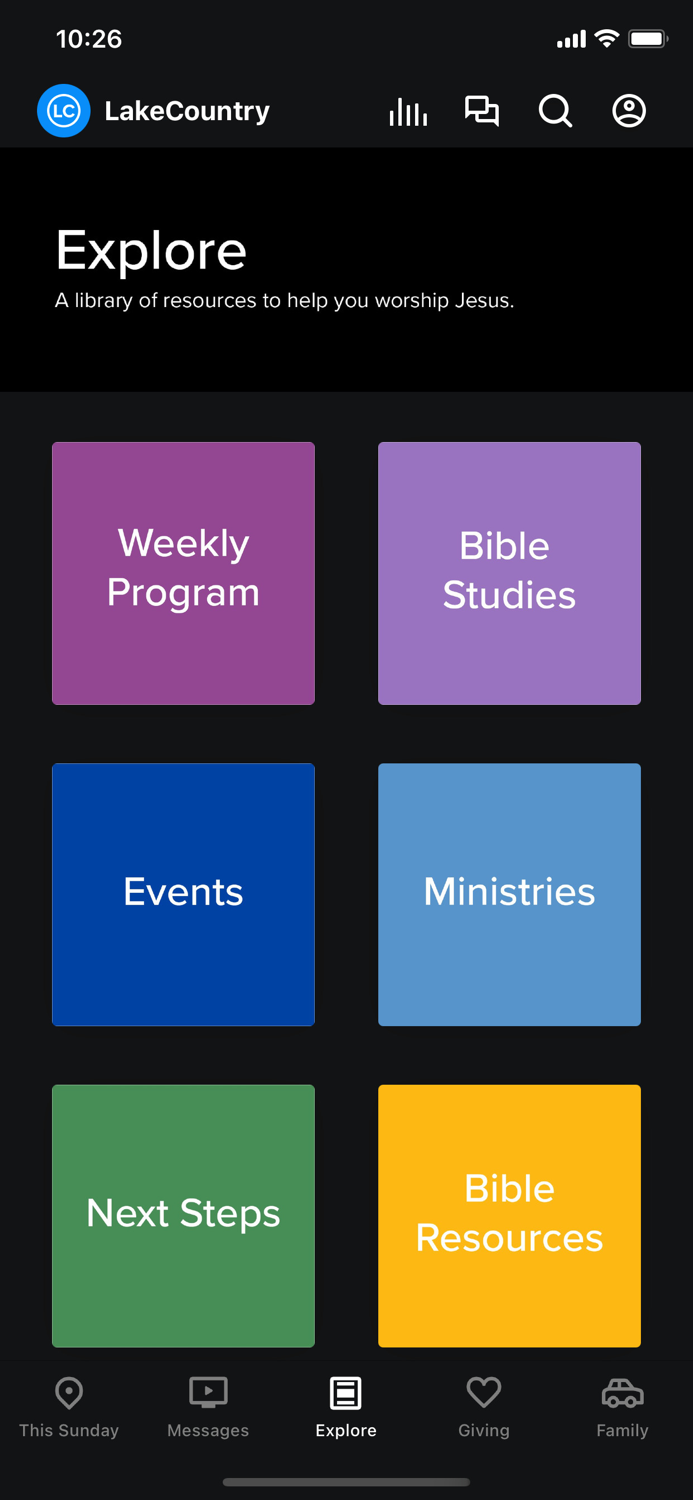
Task: Switch to the This Sunday tab
Action: pyautogui.click(x=69, y=1408)
